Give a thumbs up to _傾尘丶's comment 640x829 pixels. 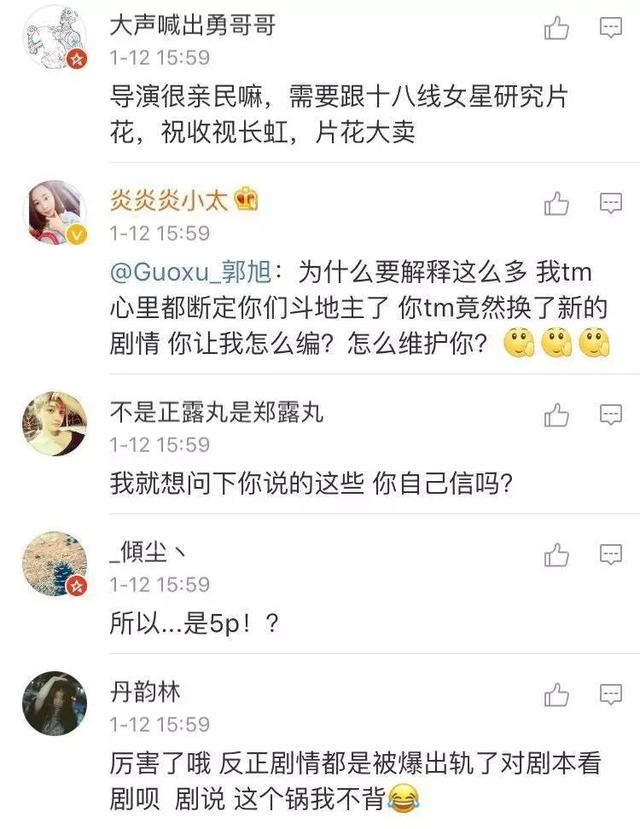tap(556, 555)
